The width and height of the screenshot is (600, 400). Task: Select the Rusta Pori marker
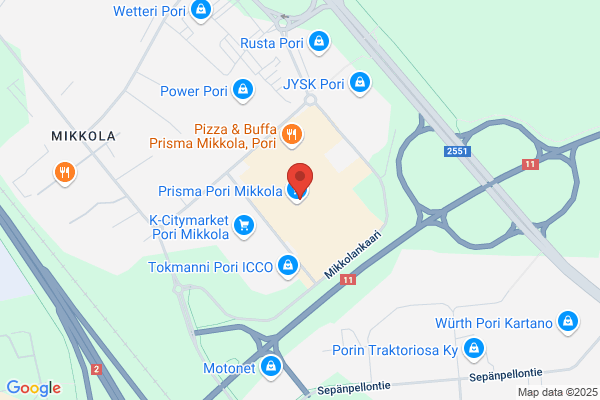(x=319, y=42)
